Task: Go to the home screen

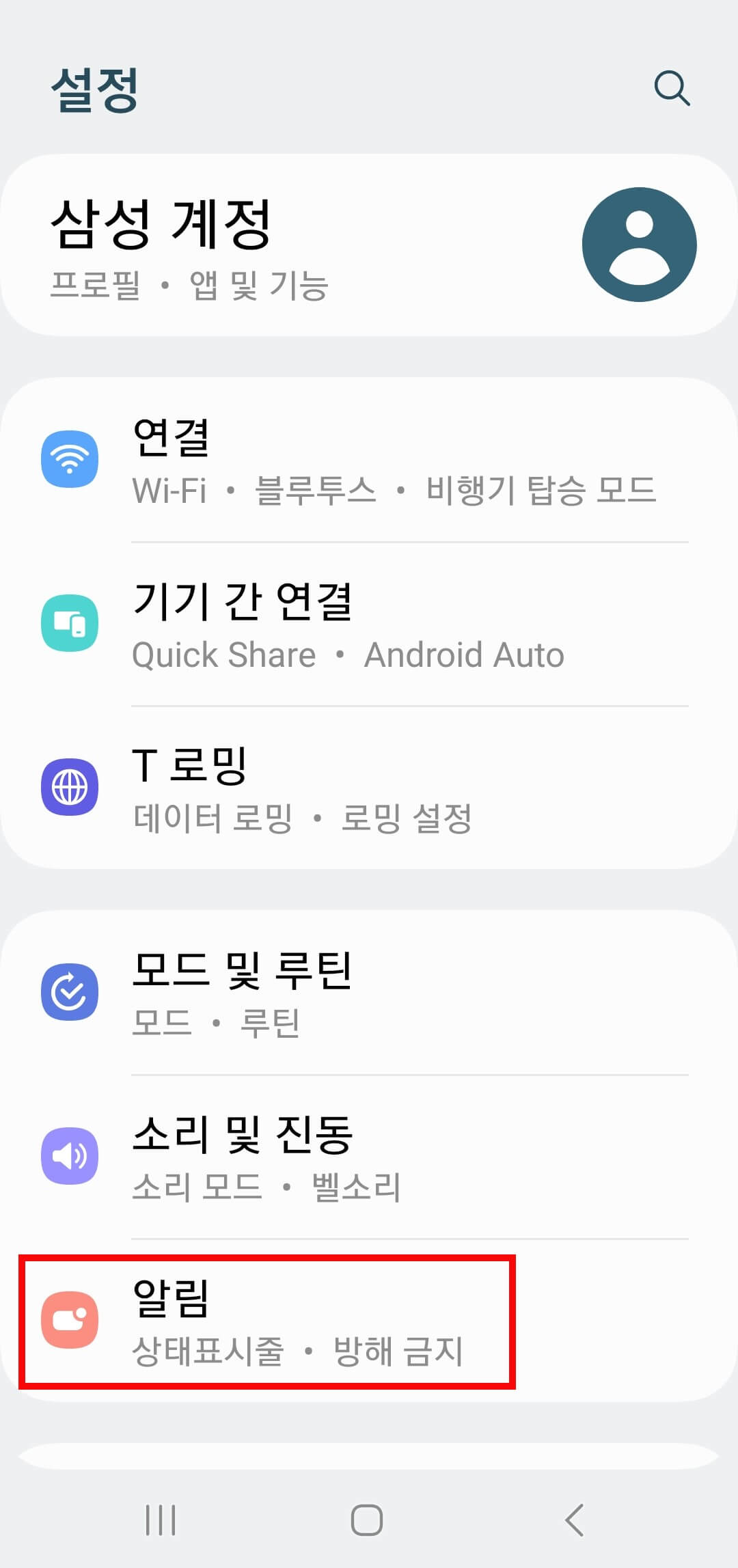Action: [367, 1520]
